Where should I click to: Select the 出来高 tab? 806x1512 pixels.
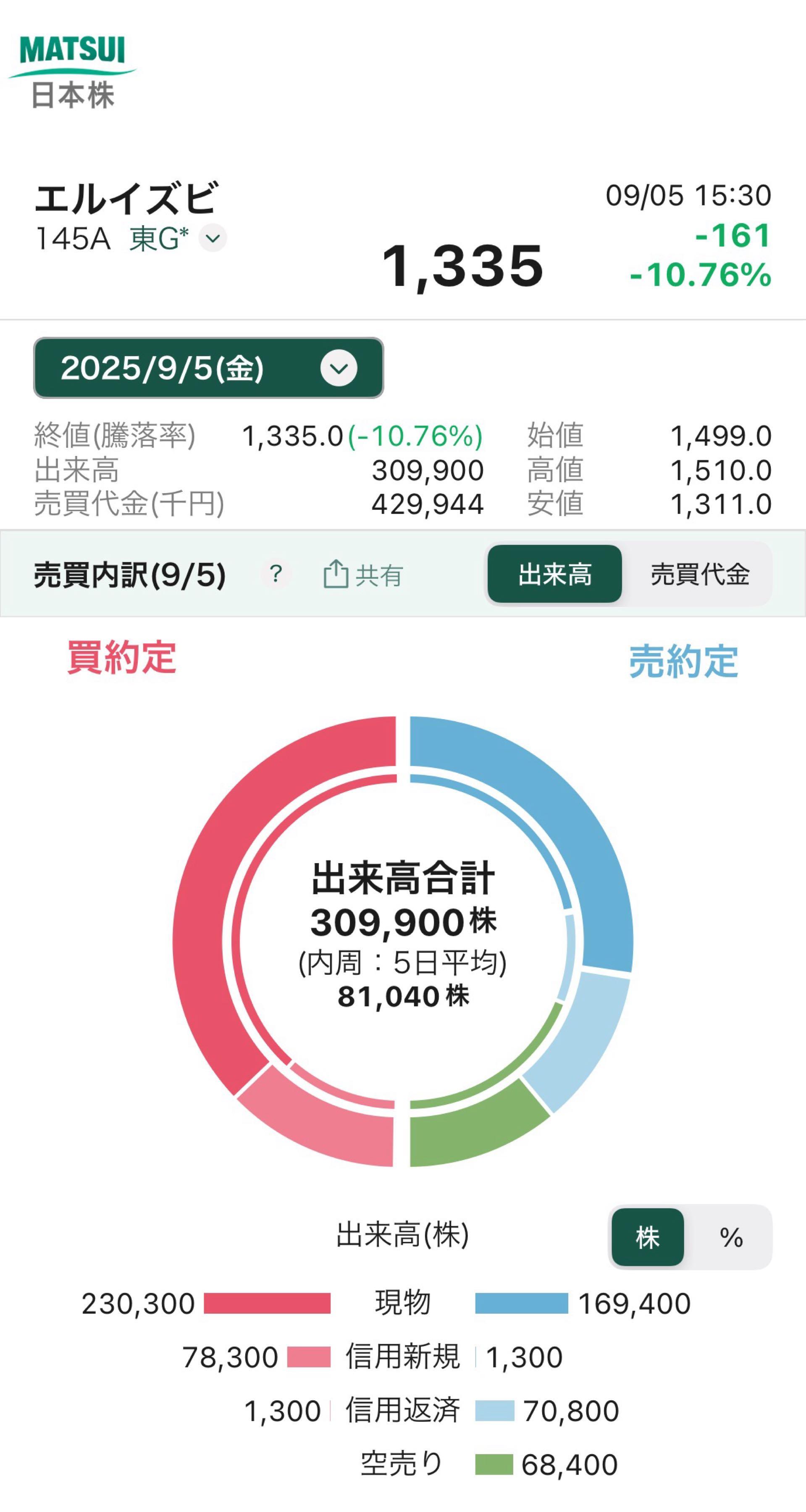pyautogui.click(x=554, y=574)
